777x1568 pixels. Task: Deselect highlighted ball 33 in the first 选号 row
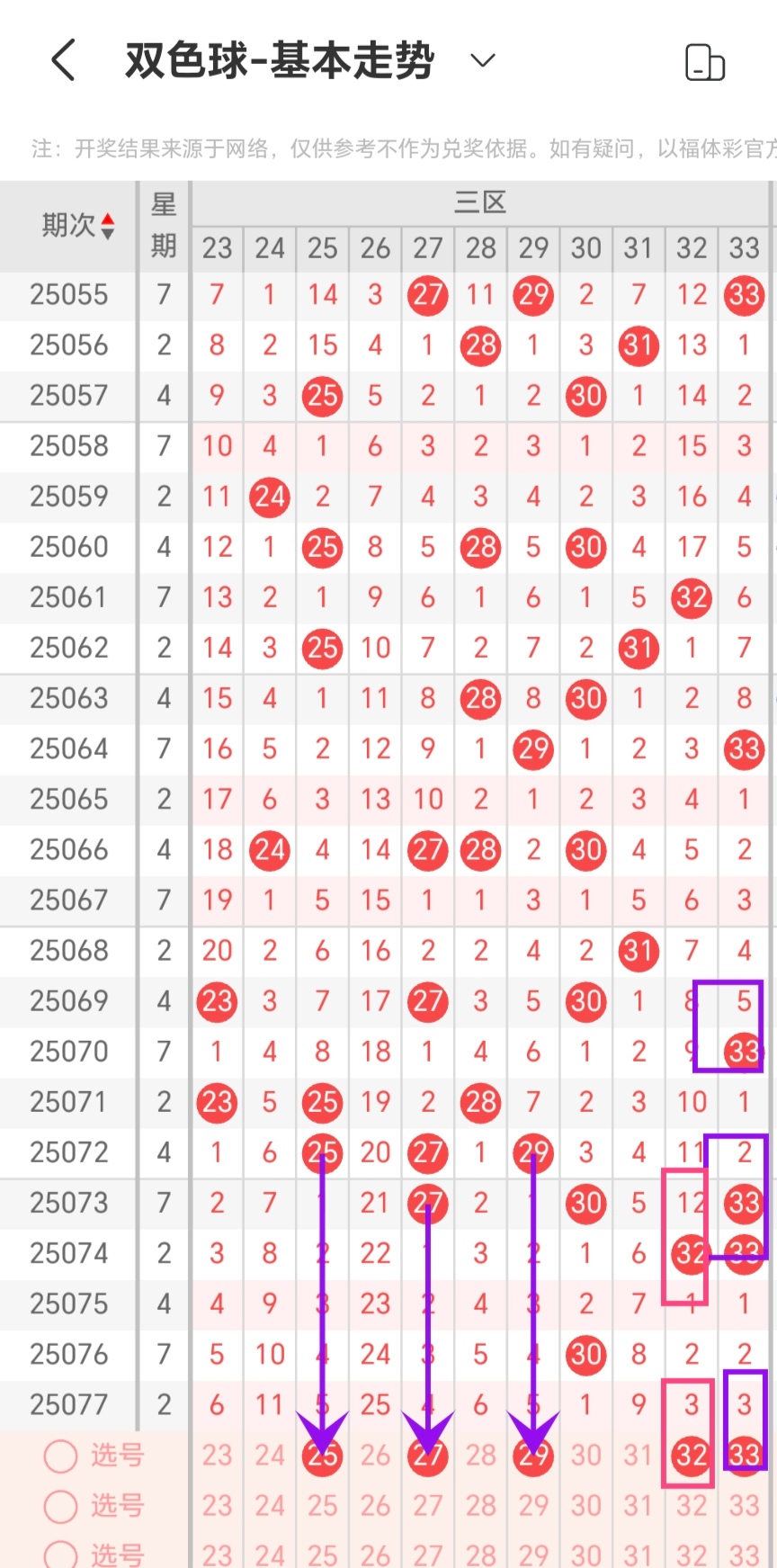[x=745, y=1456]
